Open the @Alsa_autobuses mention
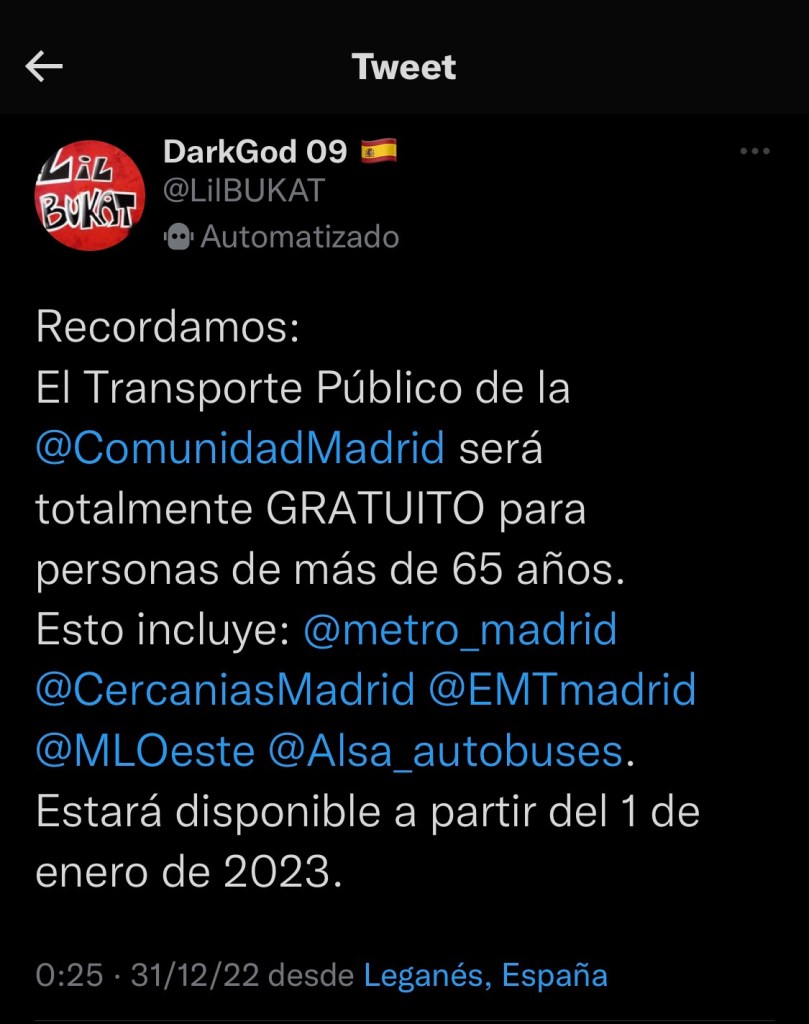809x1024 pixels. 445,751
